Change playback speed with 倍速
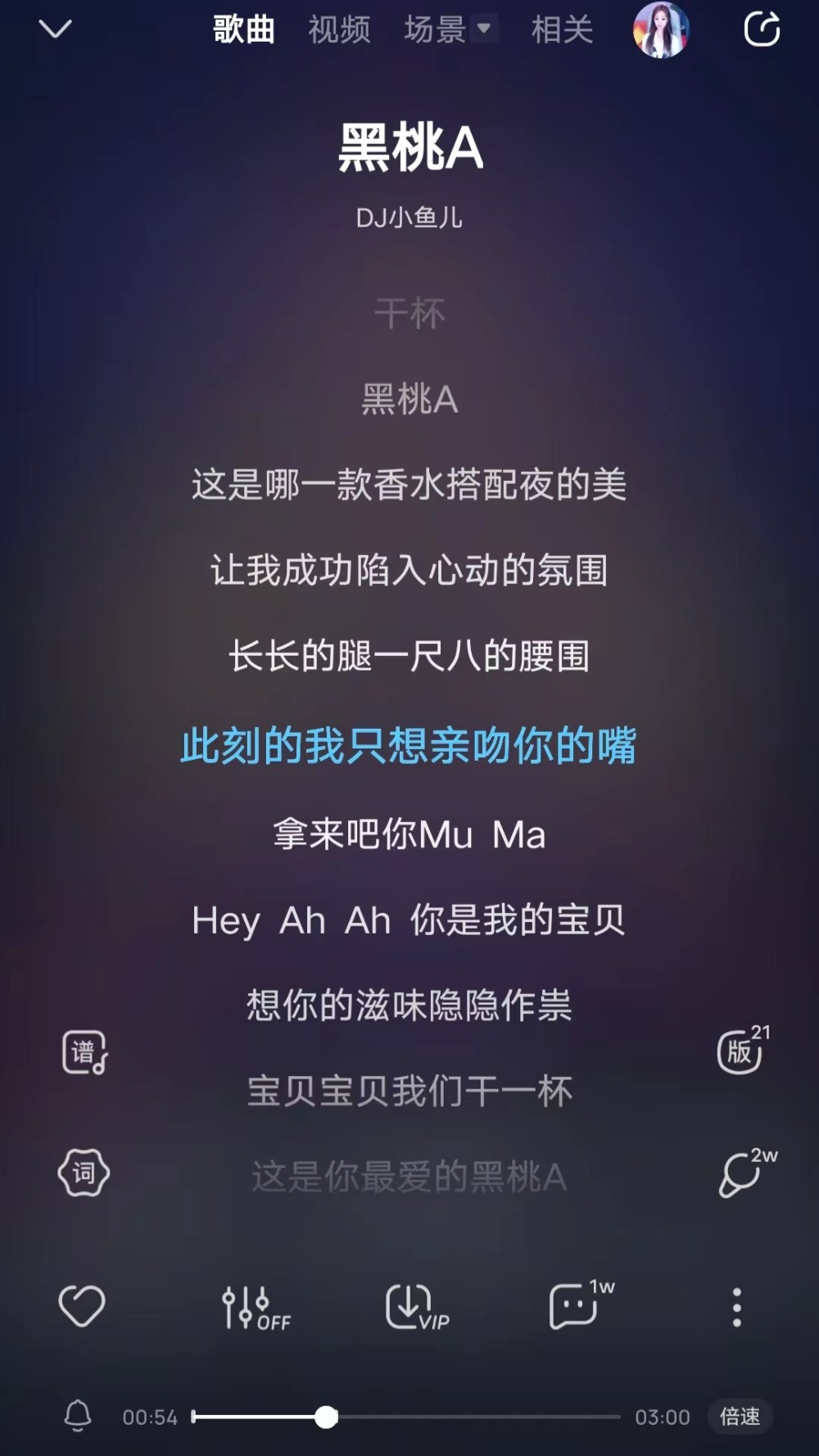 click(x=740, y=1417)
